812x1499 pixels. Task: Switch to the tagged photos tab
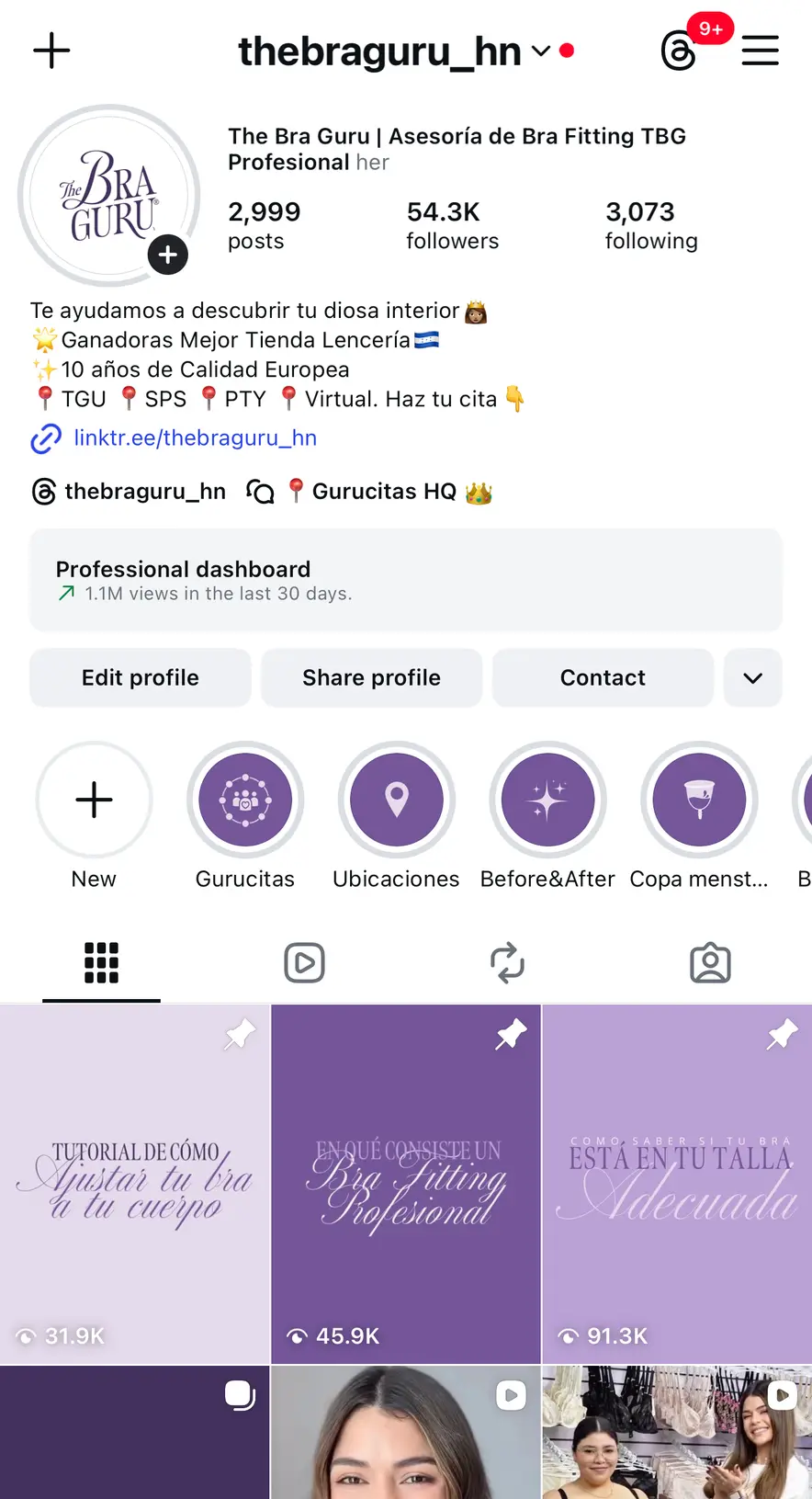pyautogui.click(x=710, y=962)
